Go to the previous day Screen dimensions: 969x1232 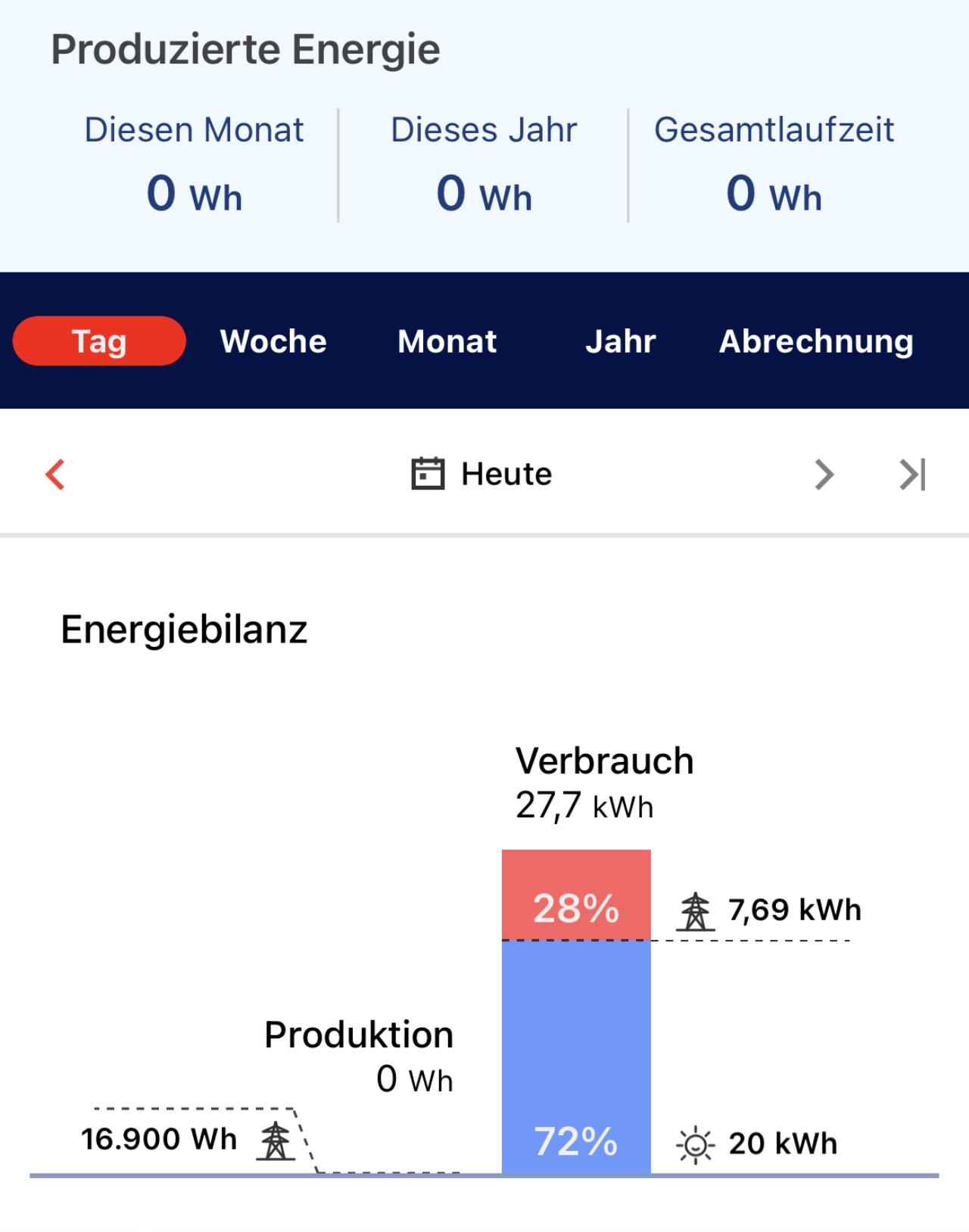pos(55,474)
